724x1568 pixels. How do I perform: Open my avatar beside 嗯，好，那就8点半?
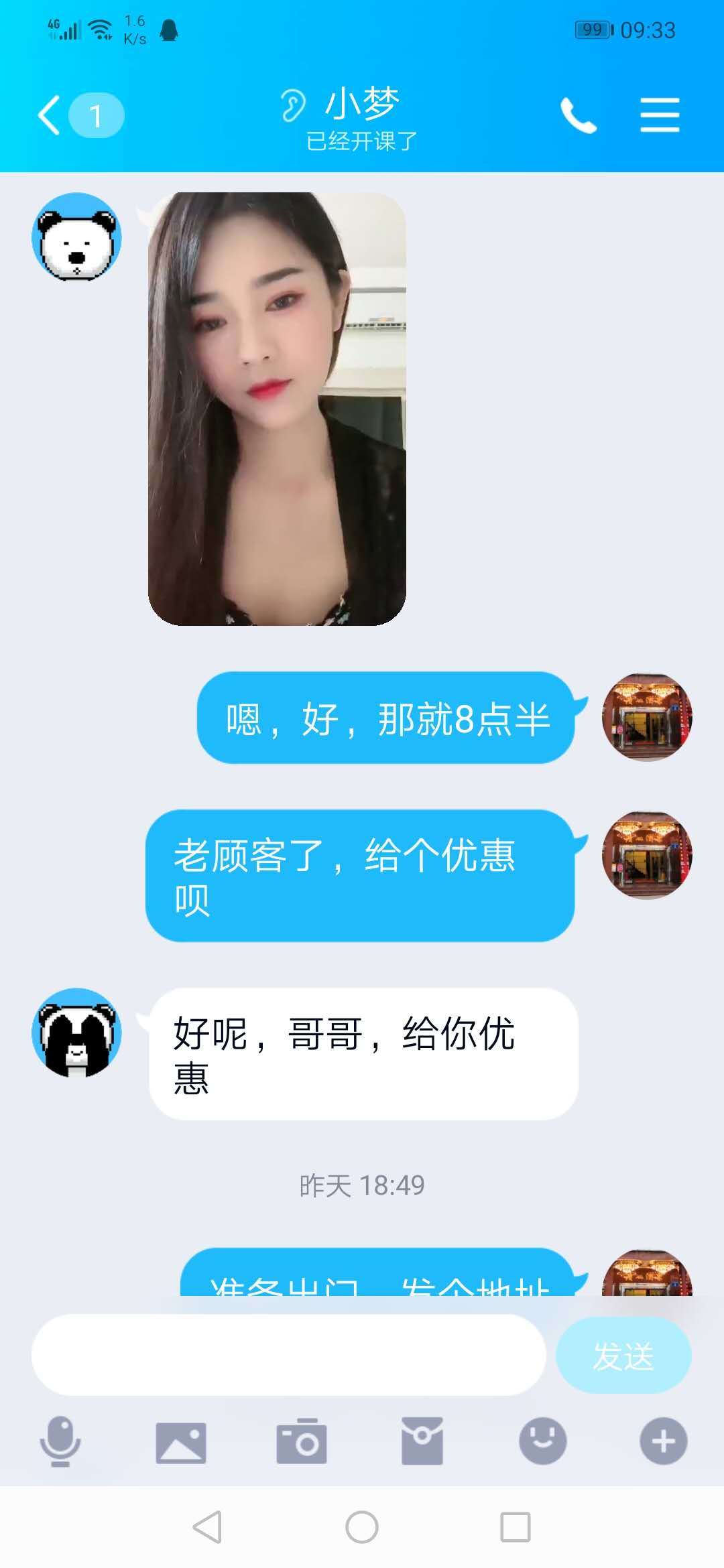click(647, 717)
